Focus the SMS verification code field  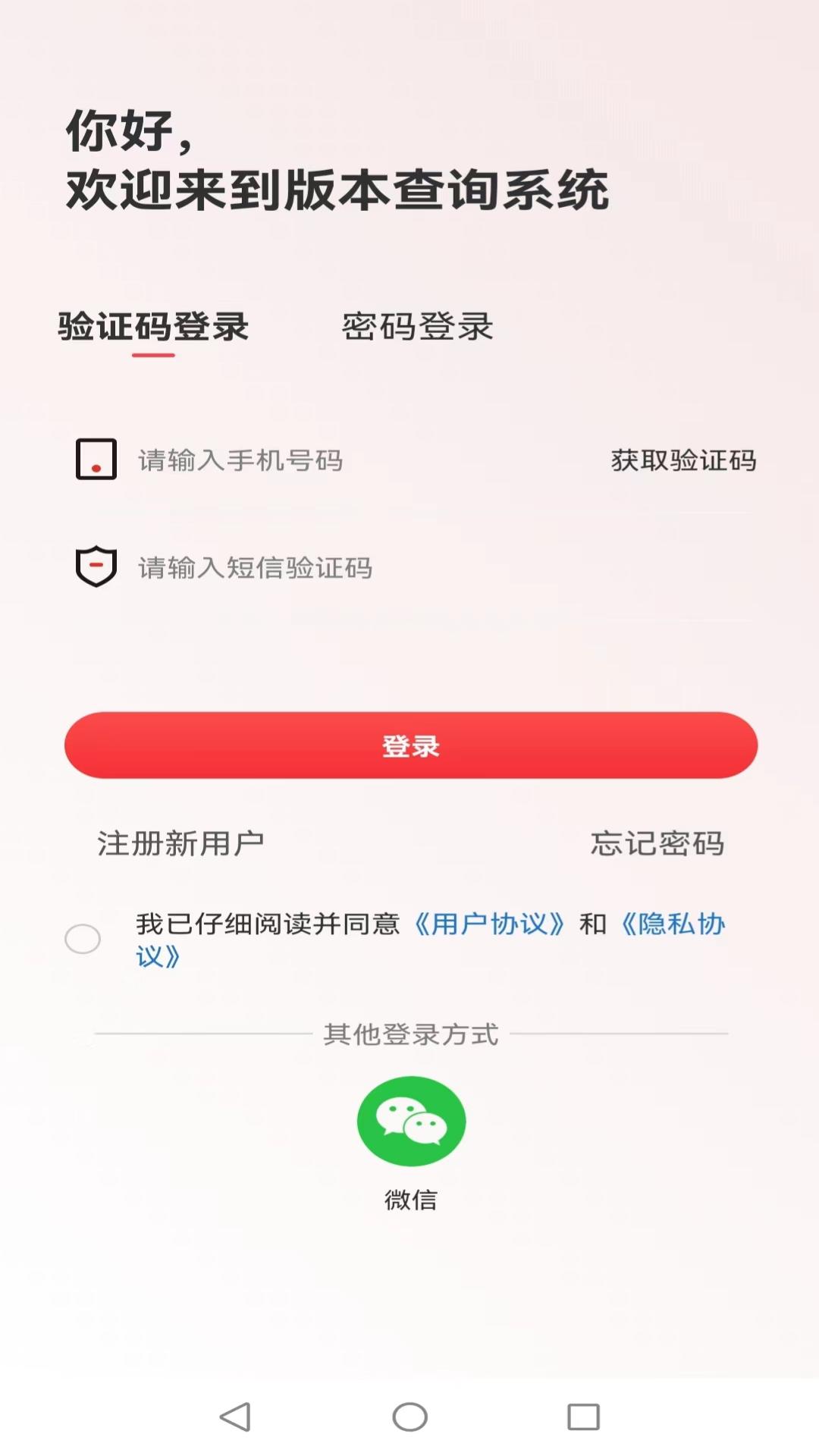click(x=379, y=568)
